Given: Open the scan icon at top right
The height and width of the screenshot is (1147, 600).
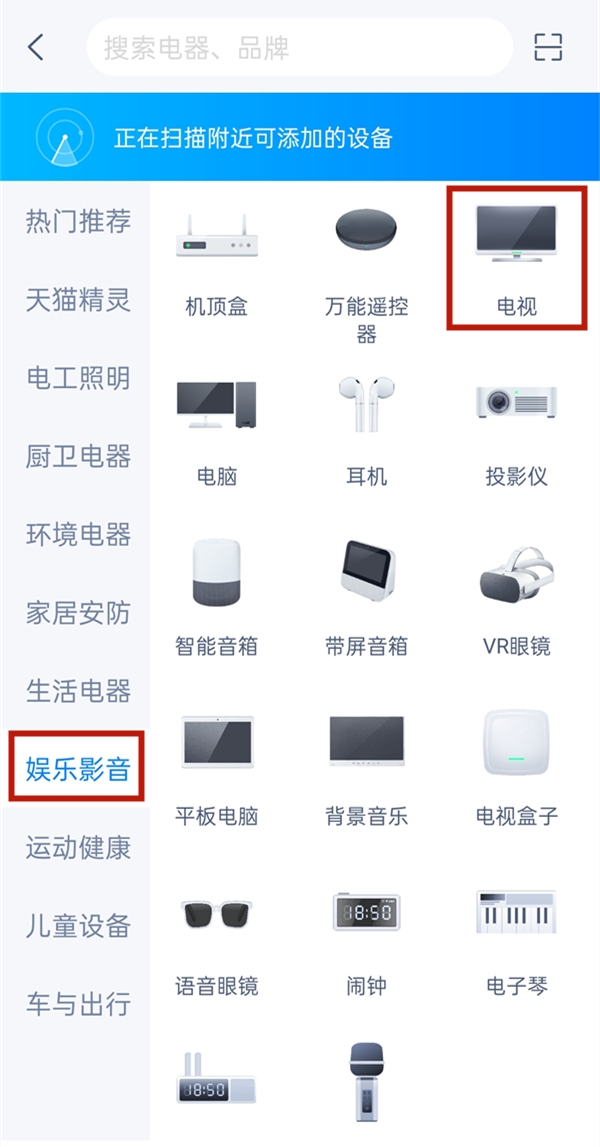Looking at the screenshot, I should (x=548, y=47).
